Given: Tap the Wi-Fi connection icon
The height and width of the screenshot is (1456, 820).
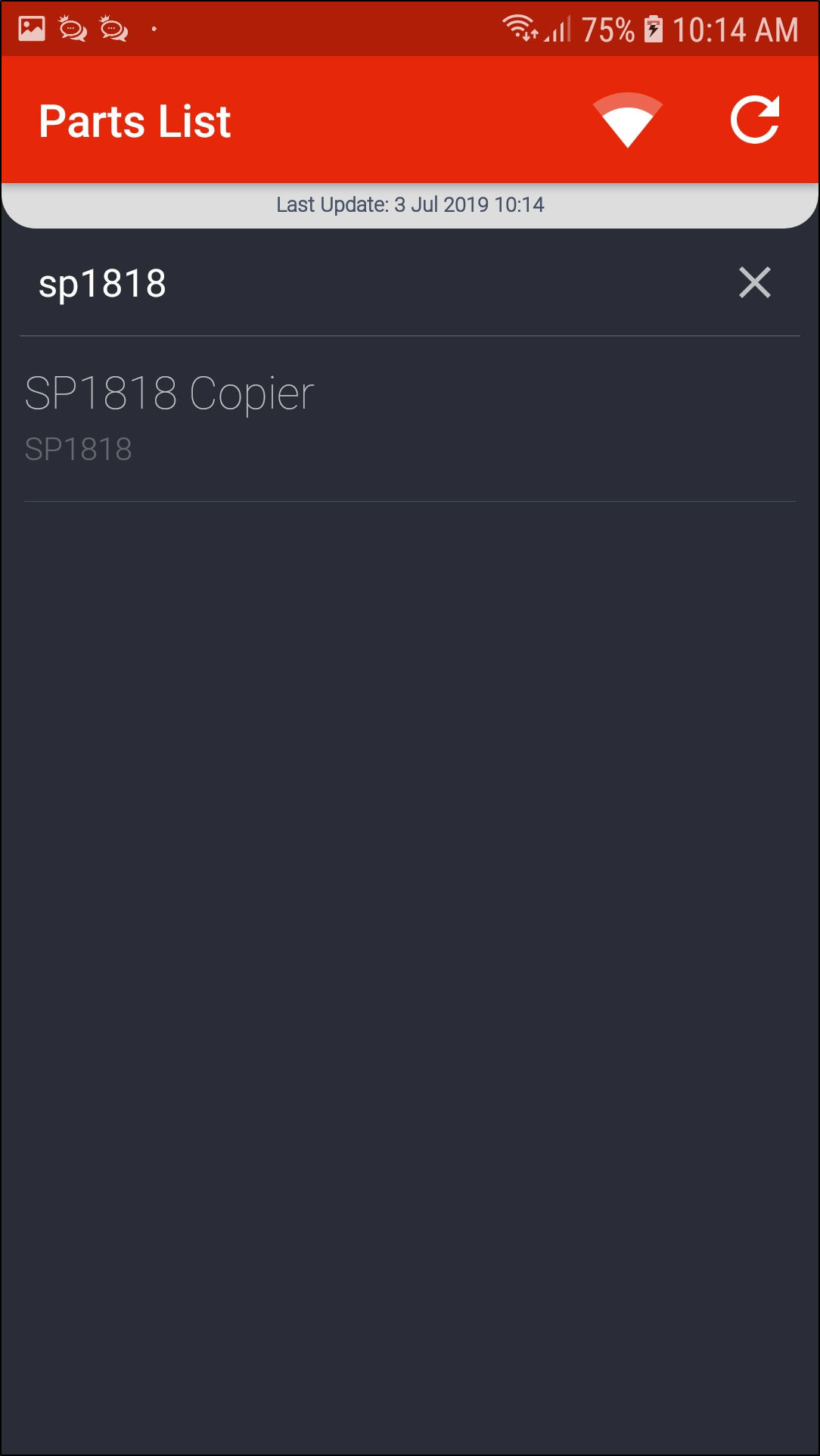Looking at the screenshot, I should [x=627, y=120].
